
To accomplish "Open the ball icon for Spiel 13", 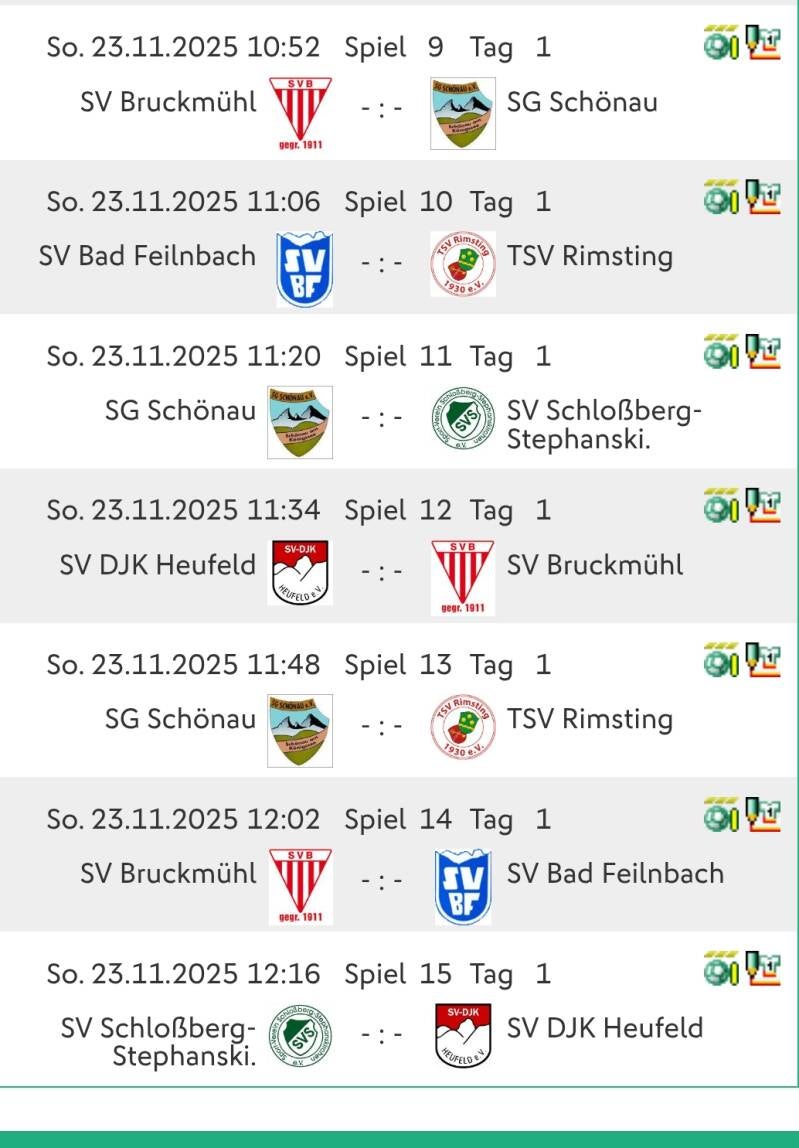I will coord(720,661).
